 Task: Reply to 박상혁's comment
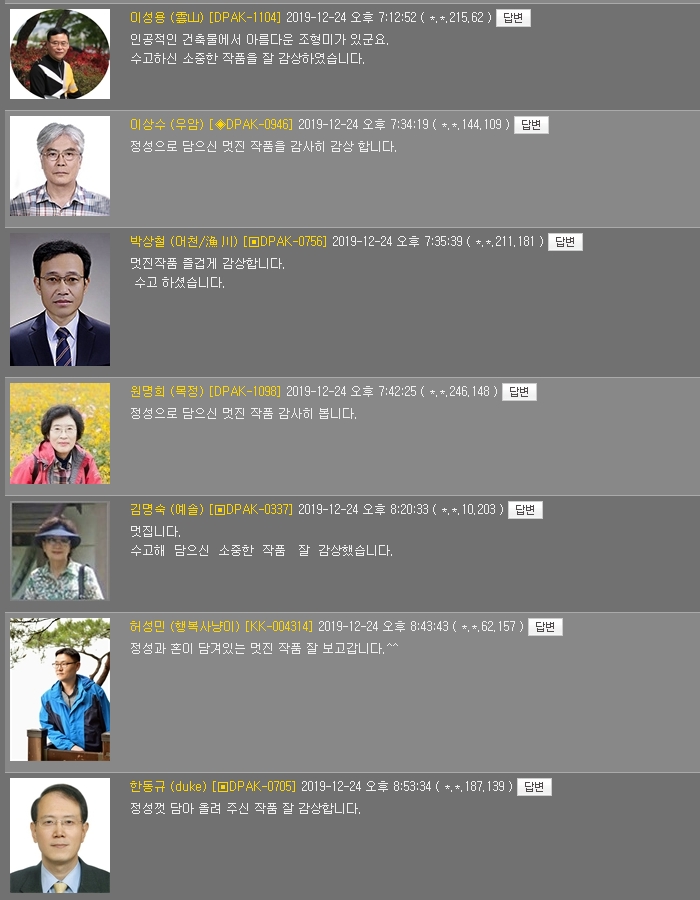(x=565, y=242)
